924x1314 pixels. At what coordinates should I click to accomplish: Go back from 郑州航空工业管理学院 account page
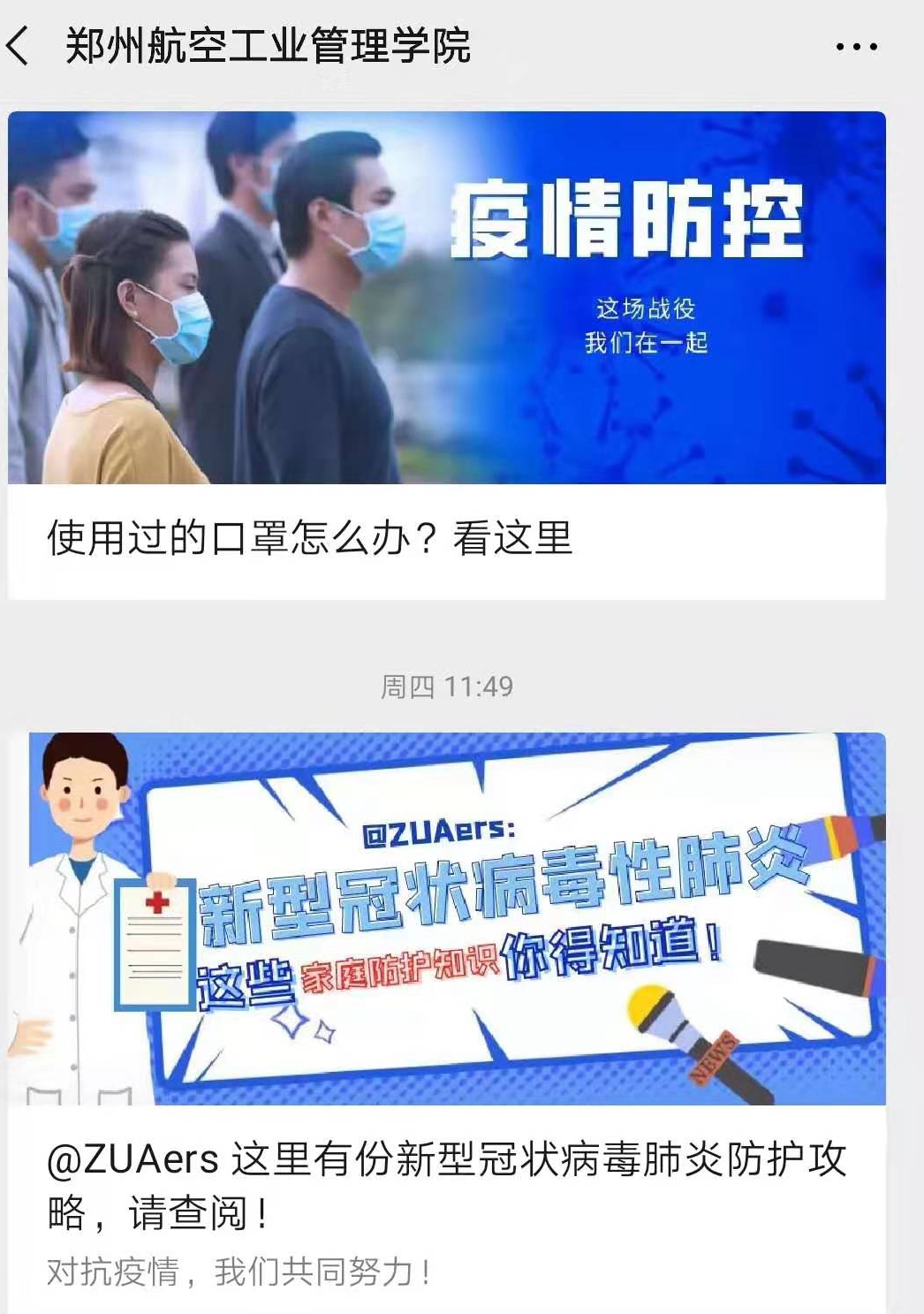[x=19, y=46]
